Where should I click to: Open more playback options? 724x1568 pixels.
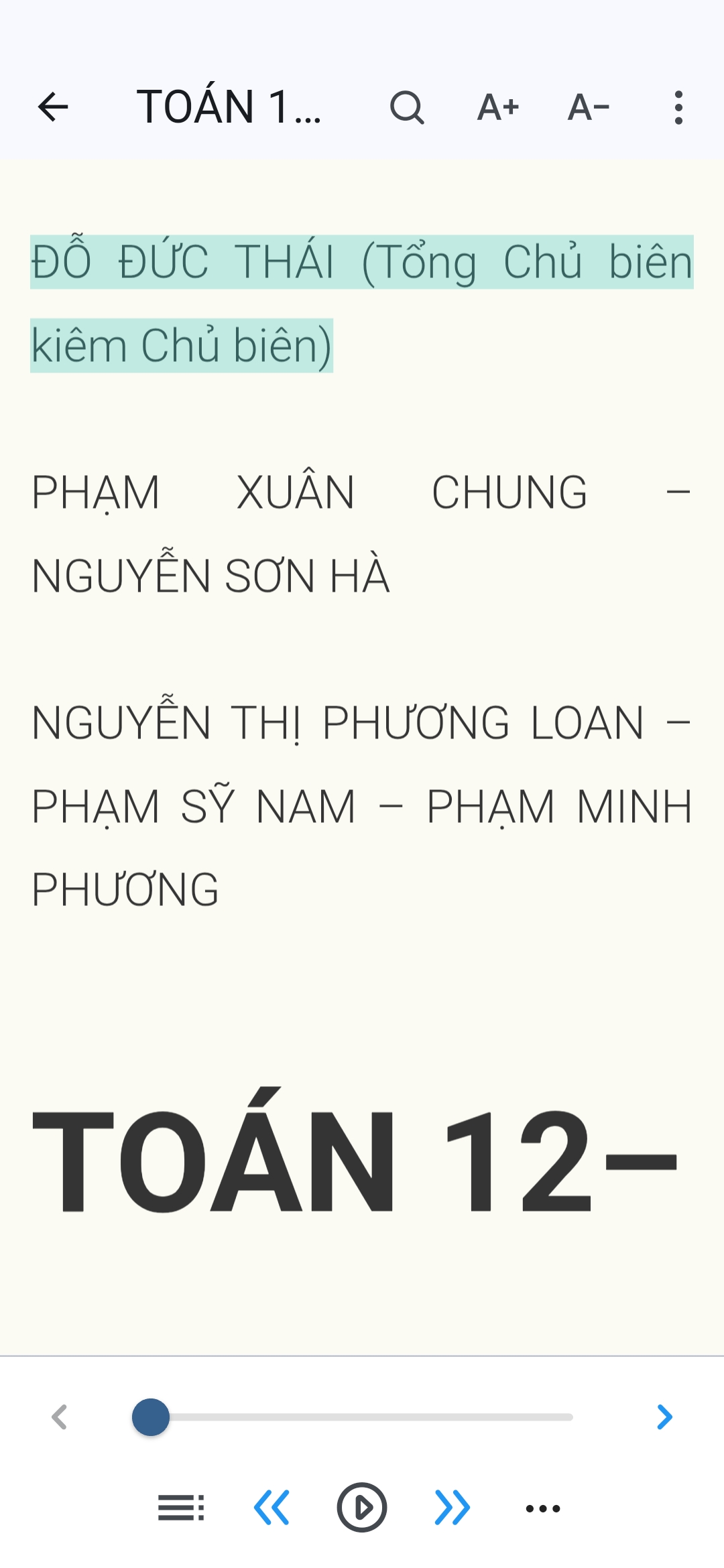pos(543,1508)
